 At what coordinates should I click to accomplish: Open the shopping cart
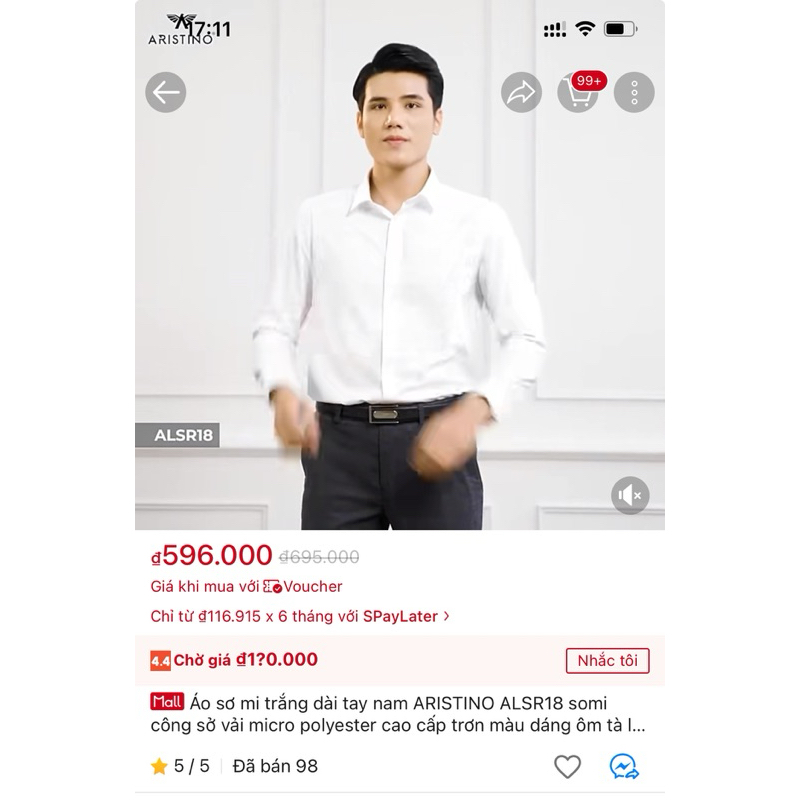click(x=578, y=92)
